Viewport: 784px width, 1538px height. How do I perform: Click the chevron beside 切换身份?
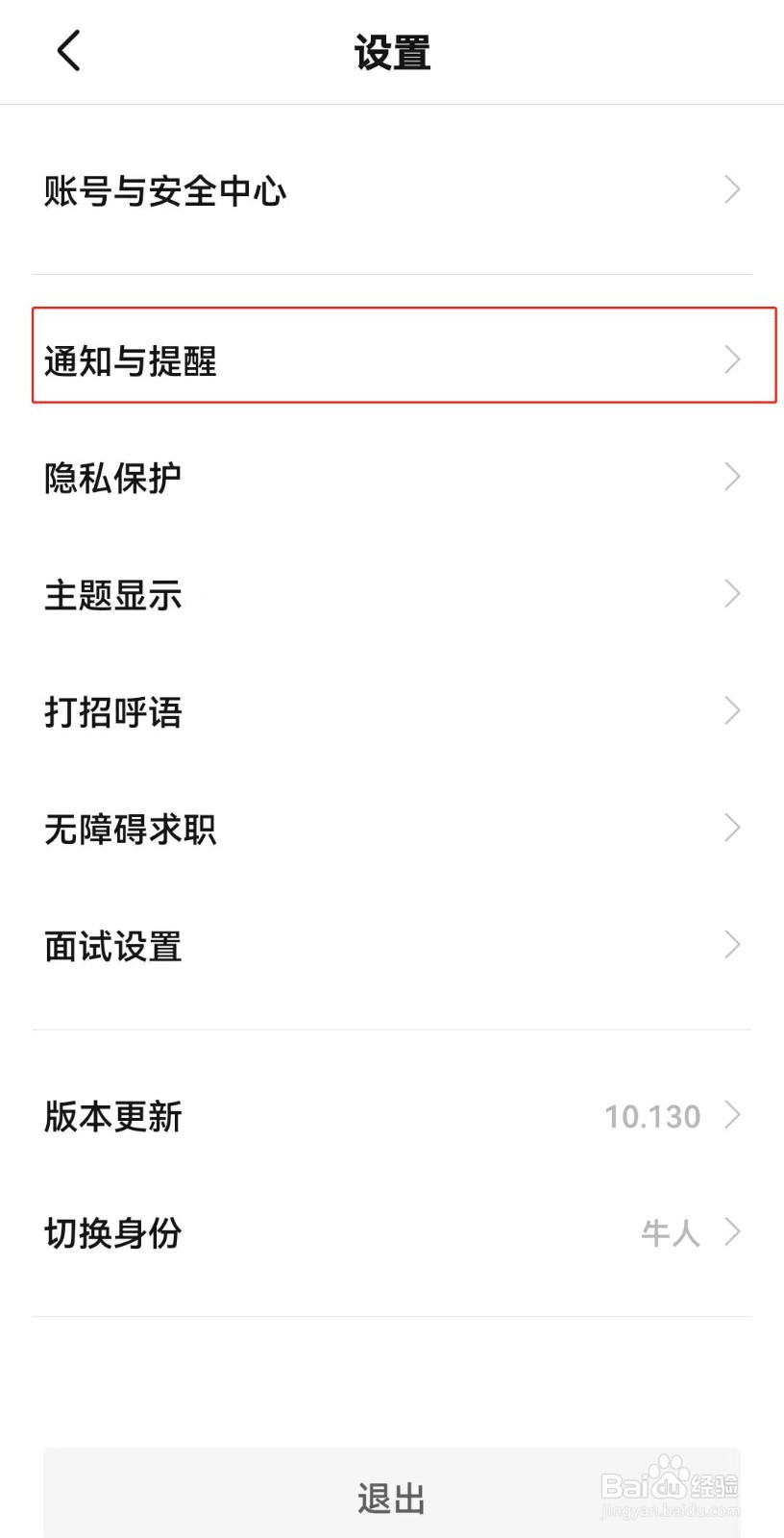732,1233
